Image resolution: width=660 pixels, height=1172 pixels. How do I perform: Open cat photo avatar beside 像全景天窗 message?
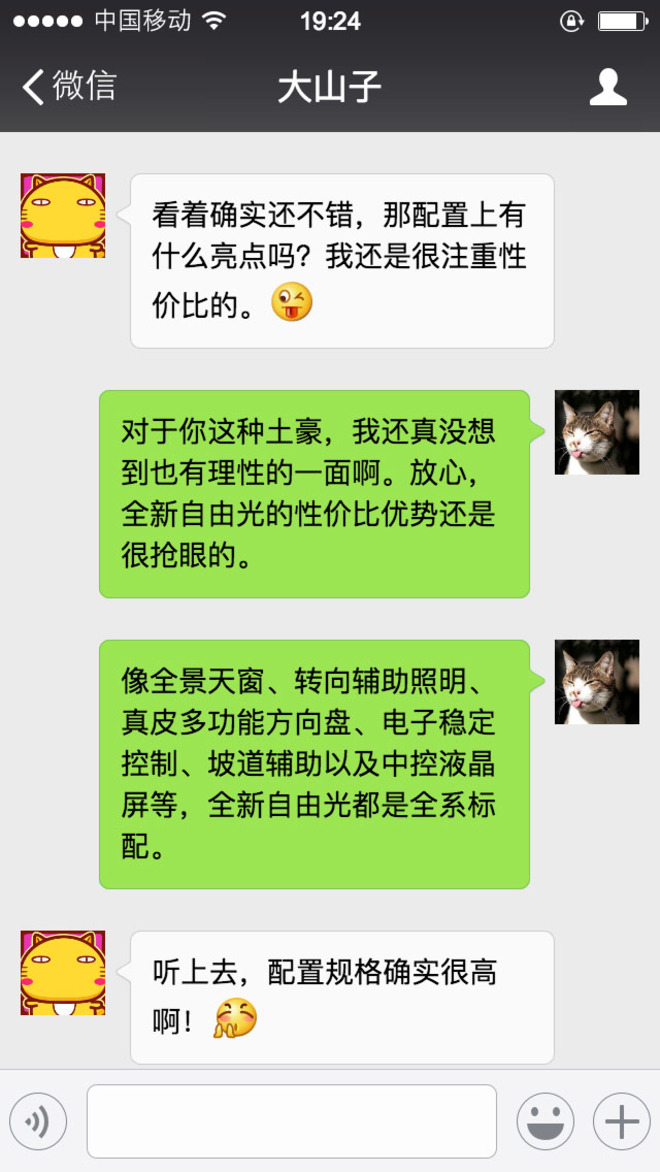597,682
